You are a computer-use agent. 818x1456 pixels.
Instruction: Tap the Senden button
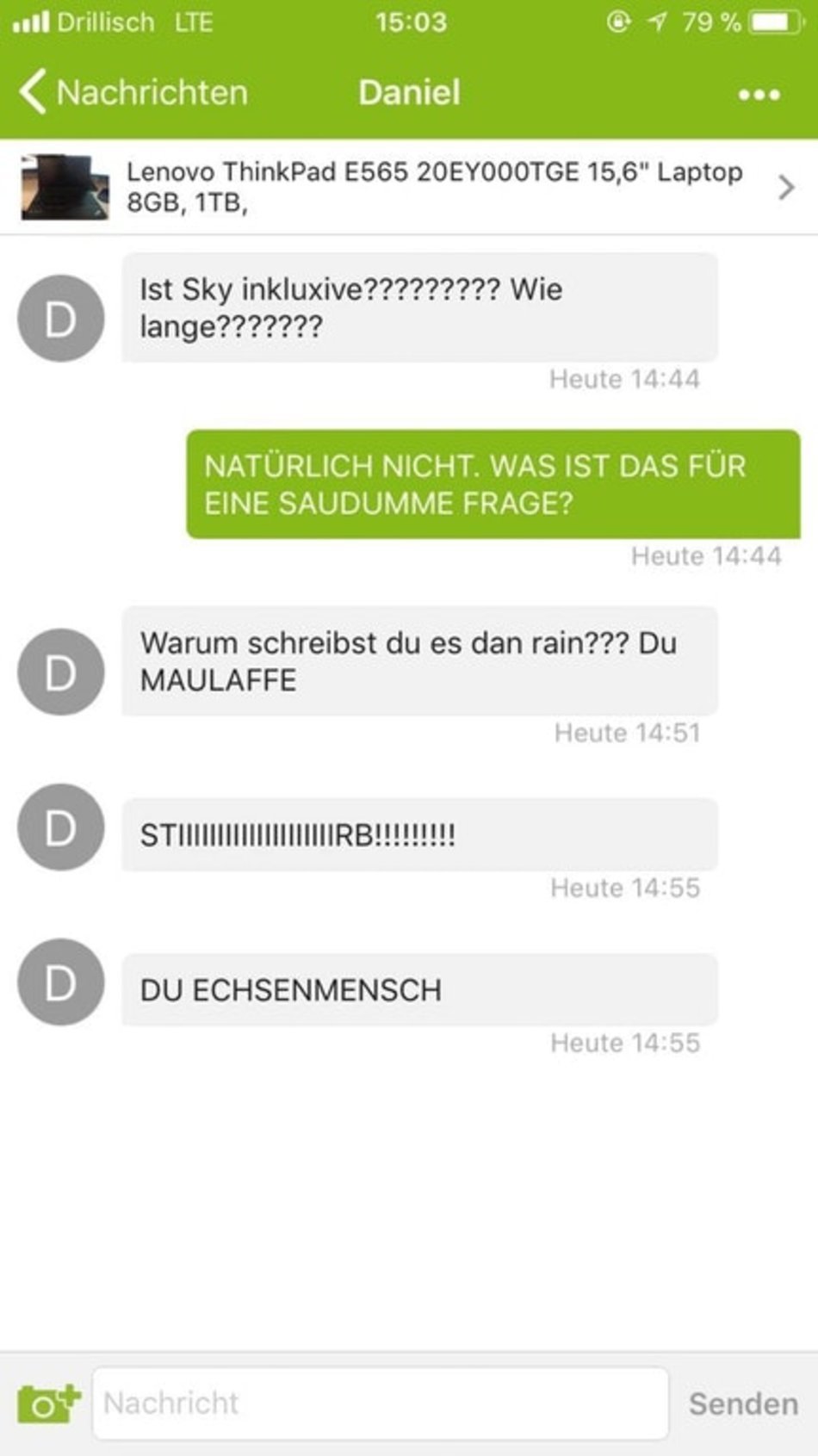click(x=742, y=1403)
